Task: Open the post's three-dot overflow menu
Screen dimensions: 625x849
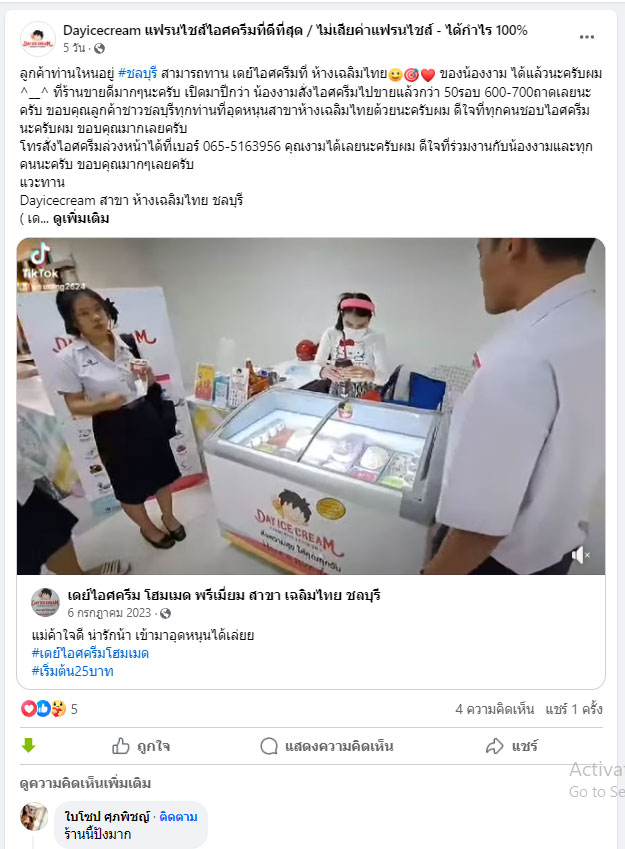Action: click(587, 38)
